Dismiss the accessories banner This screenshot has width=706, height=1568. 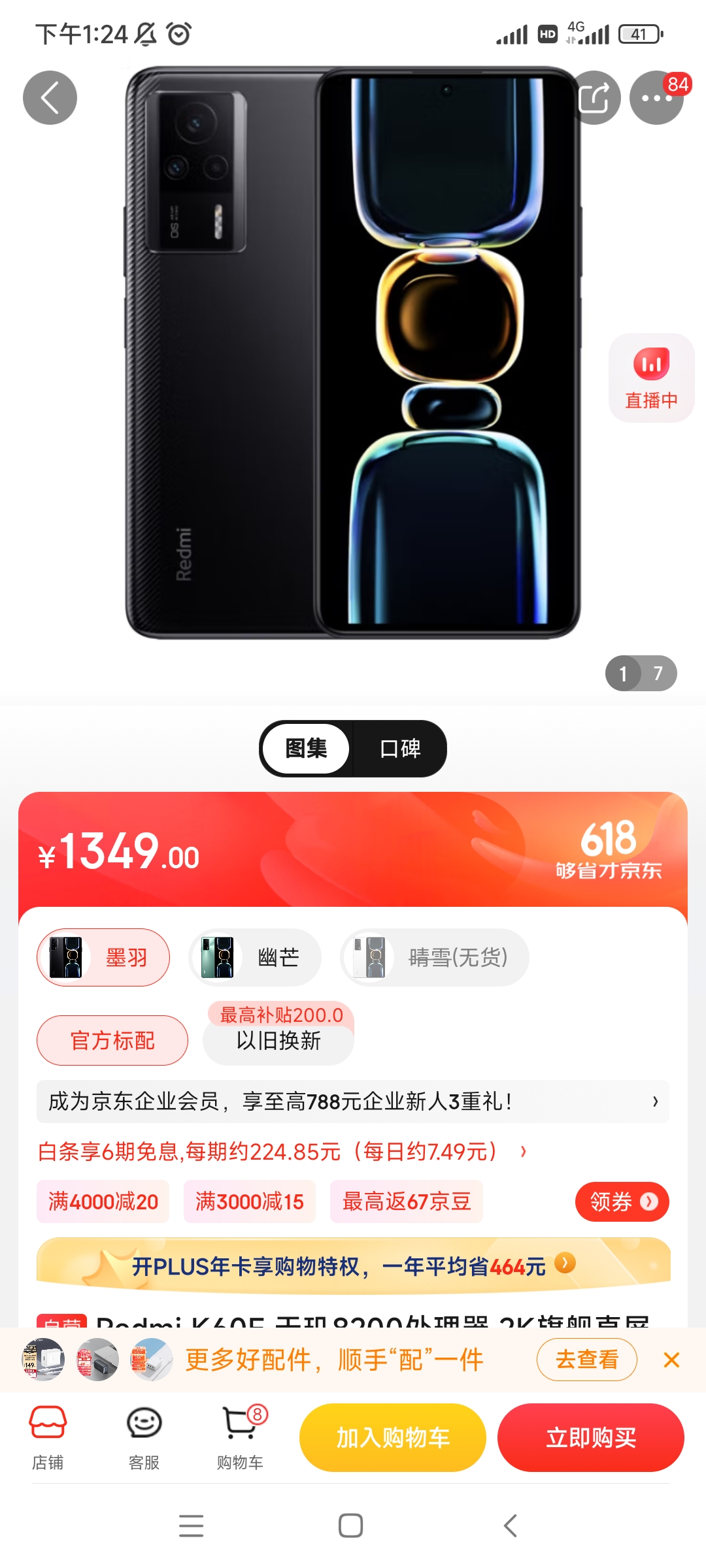click(671, 1360)
